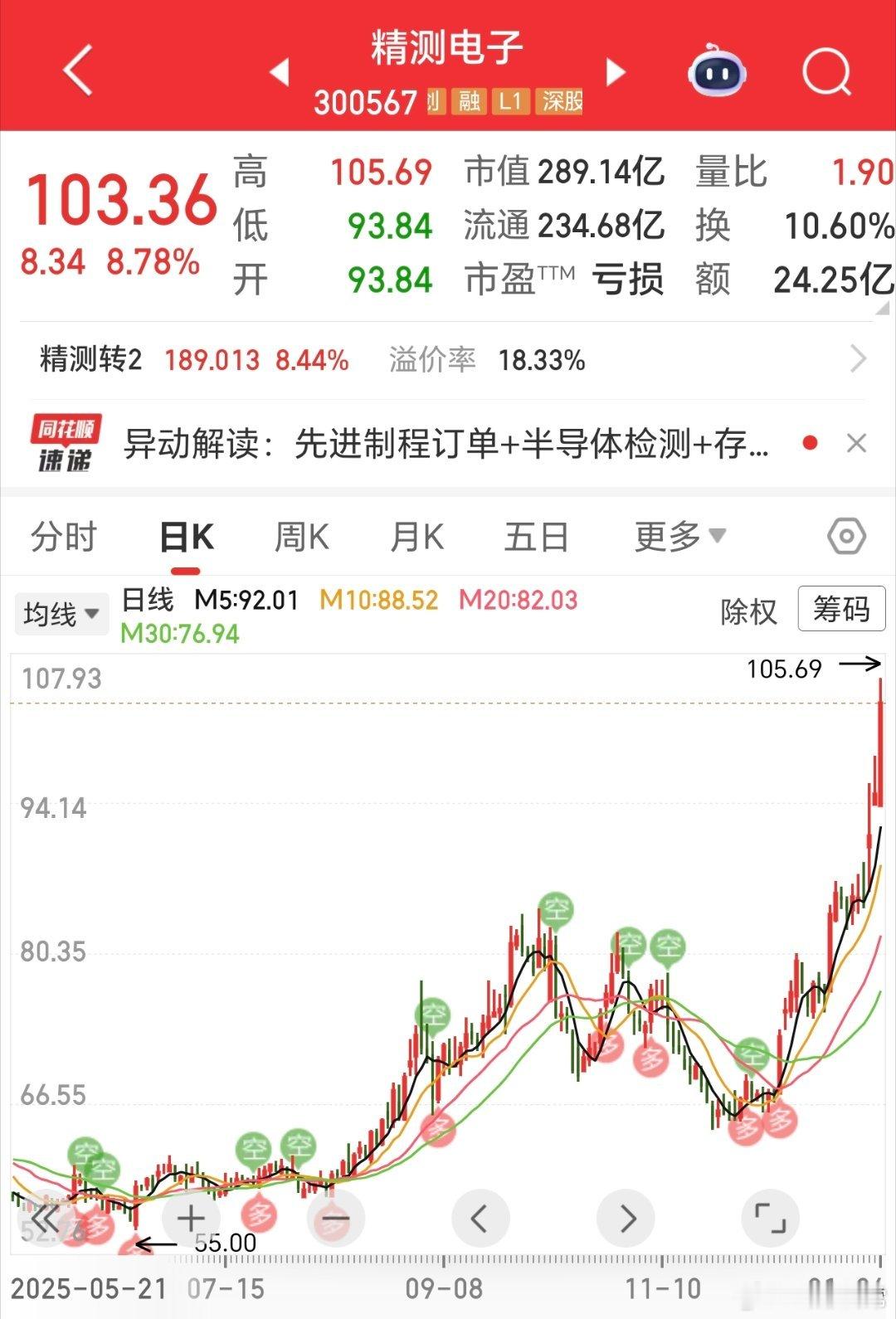Zoom out on chart with minus icon
This screenshot has width=896, height=1319.
[x=334, y=1218]
